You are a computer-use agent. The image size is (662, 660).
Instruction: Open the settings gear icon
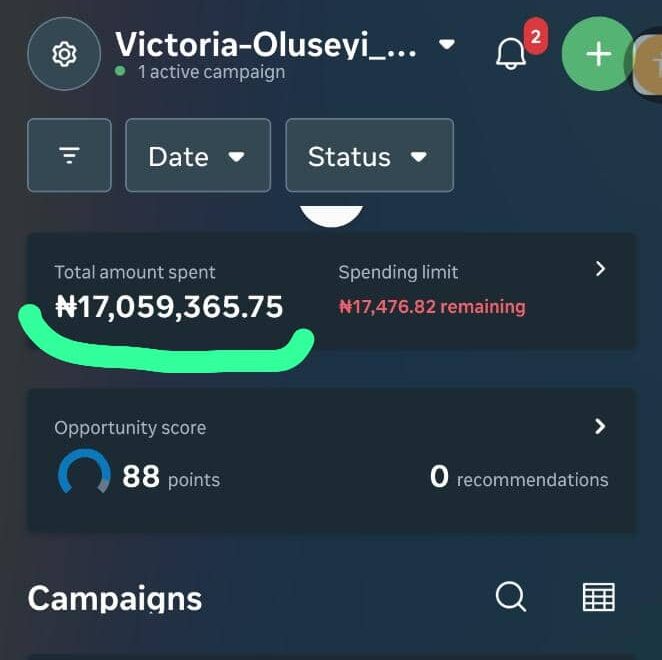[64, 54]
